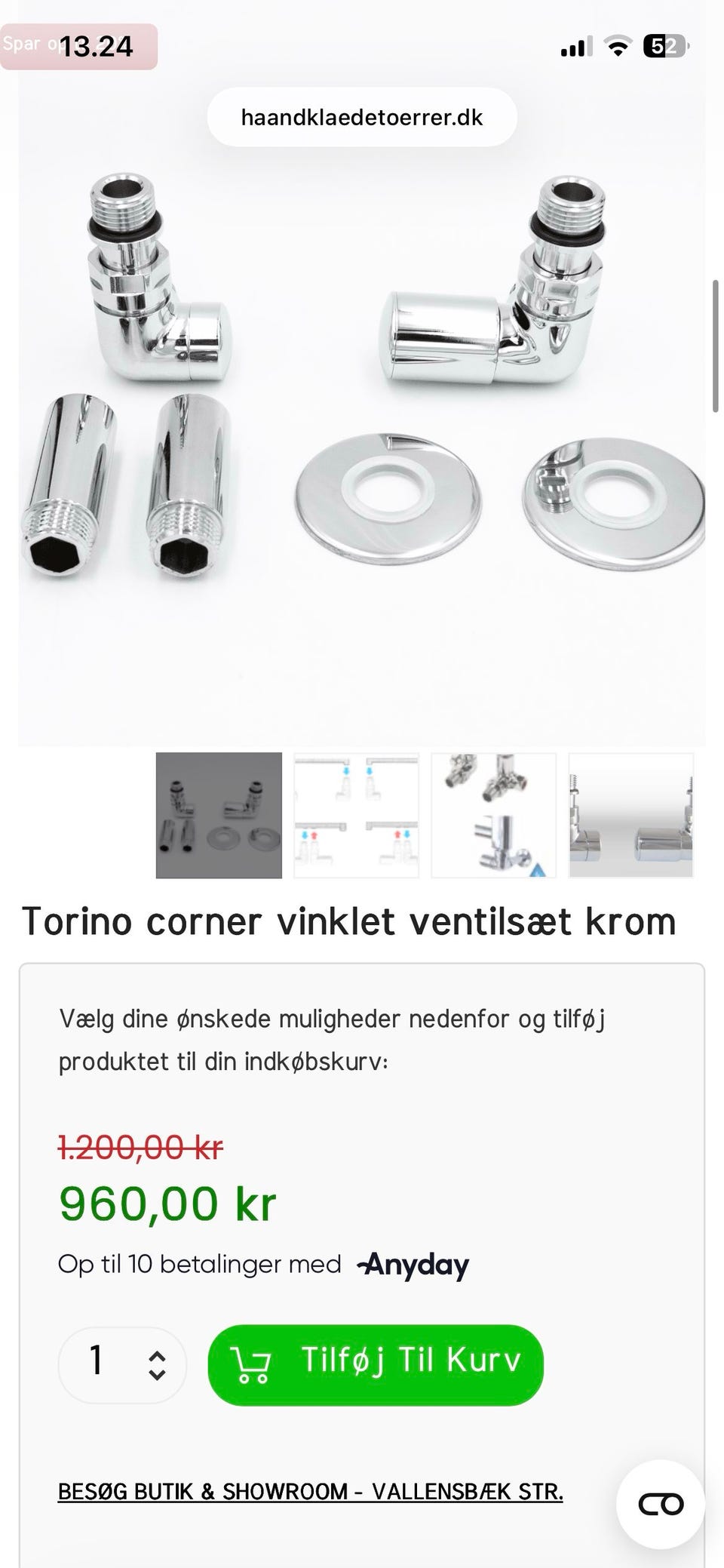This screenshot has height=1568, width=724.
Task: Select the second thumbnail with flow diagrams
Action: 356,815
